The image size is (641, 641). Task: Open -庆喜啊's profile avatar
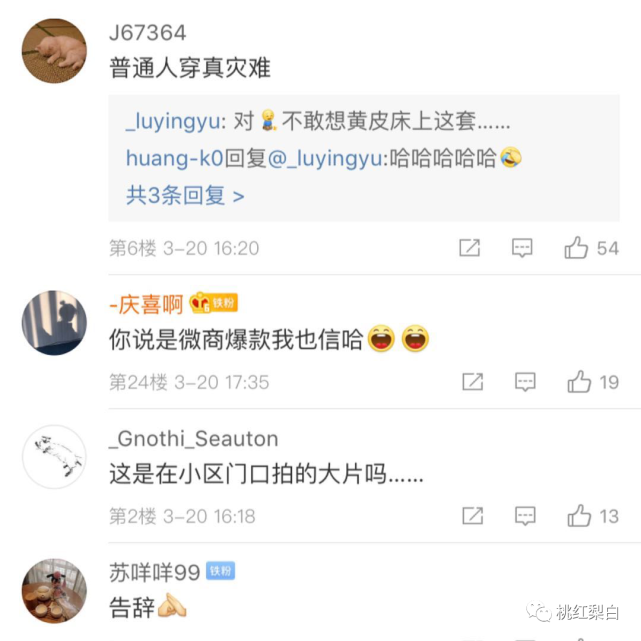[x=54, y=322]
